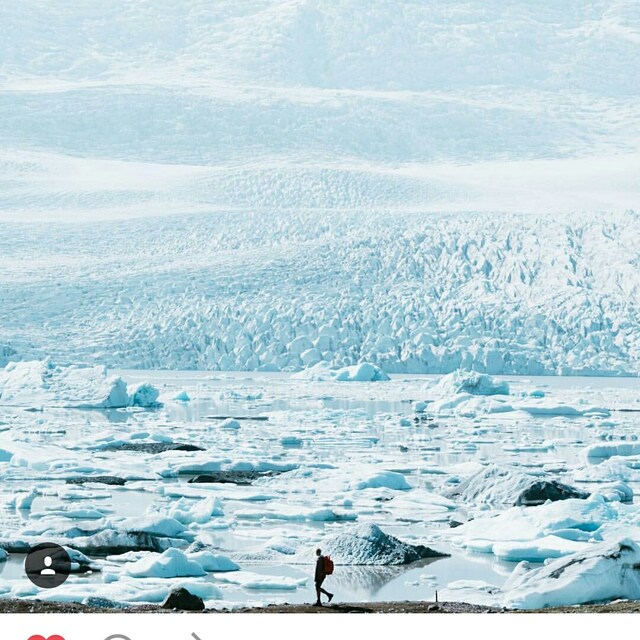Share the post via the arrow icon

[196, 636]
